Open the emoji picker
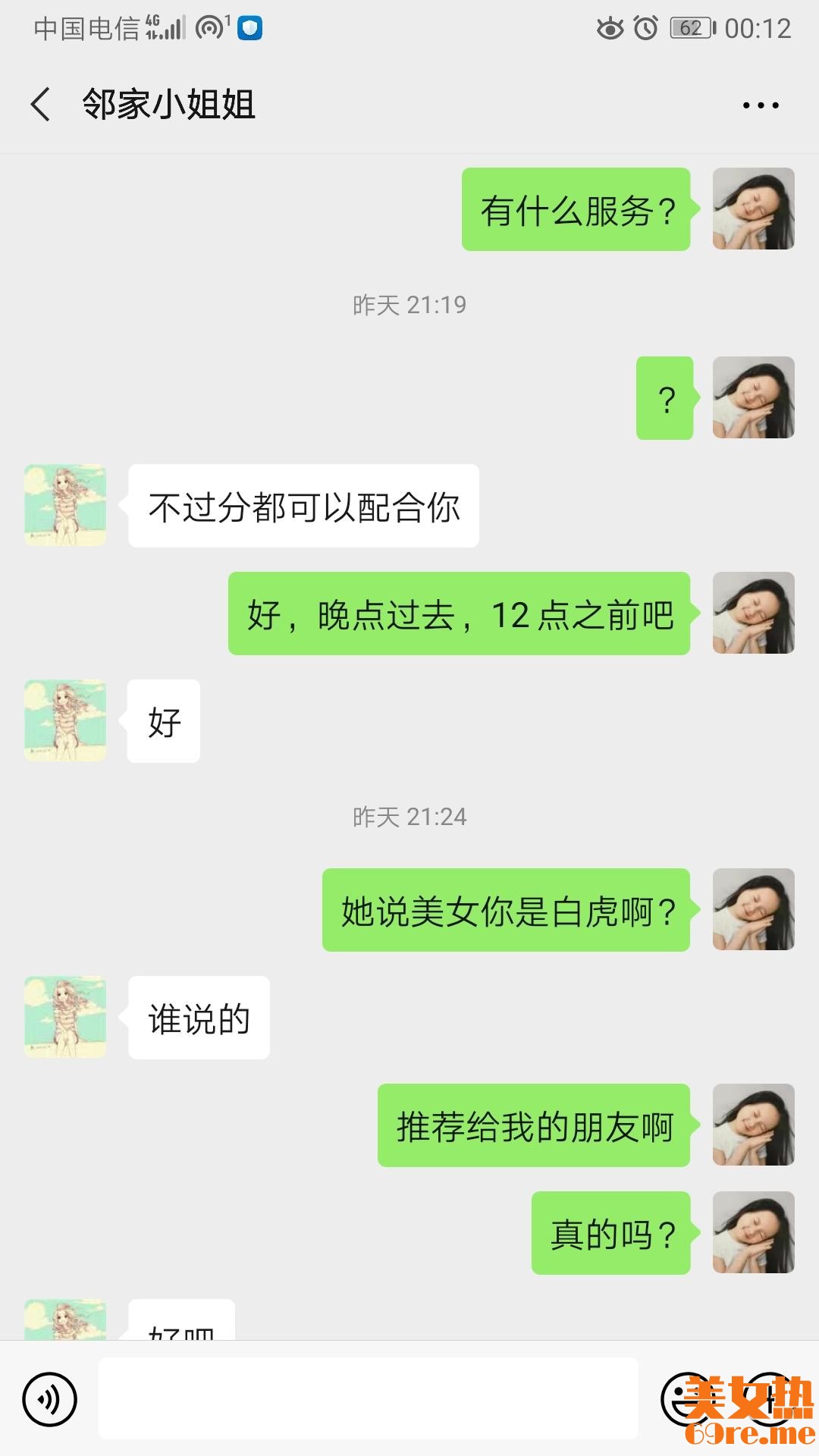The height and width of the screenshot is (1456, 819). (x=686, y=1399)
